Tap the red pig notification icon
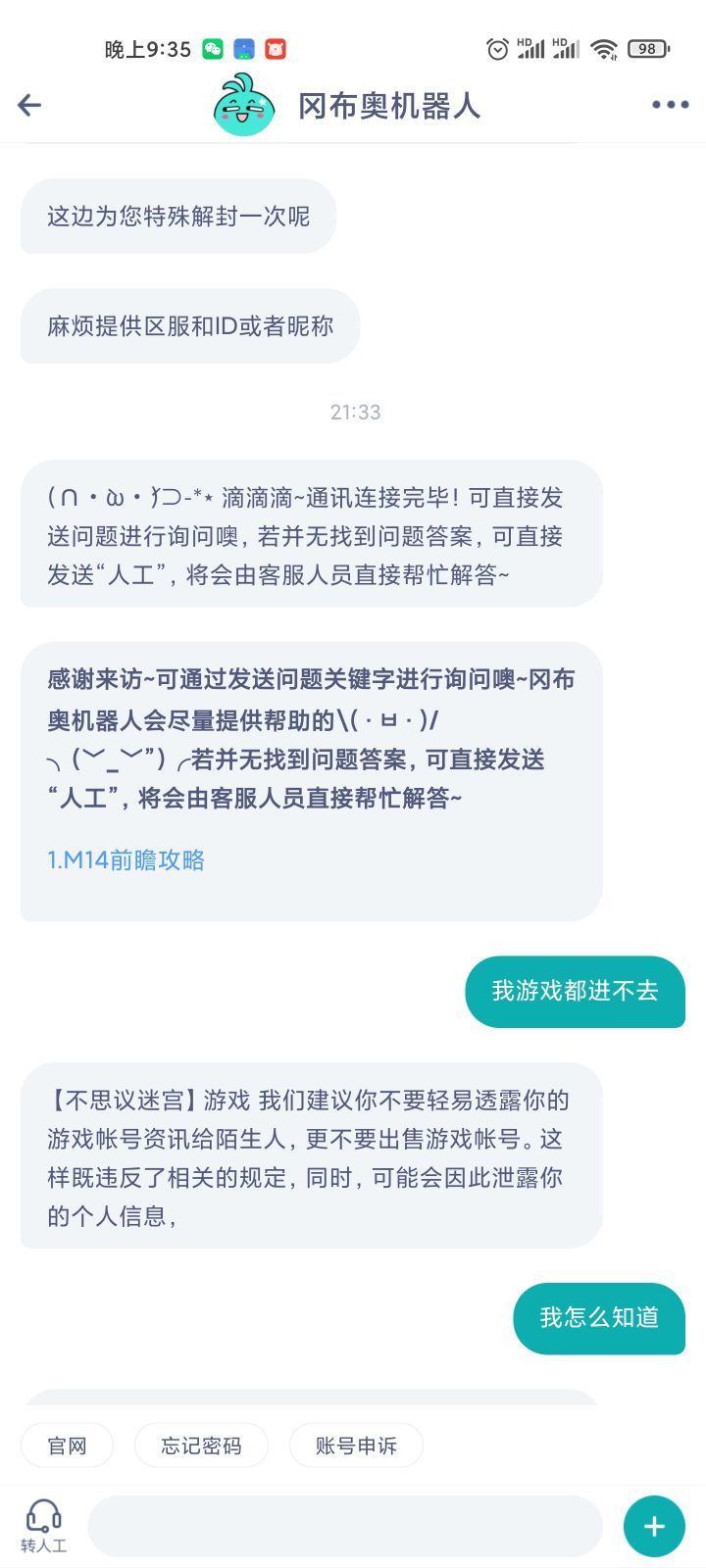 point(275,48)
